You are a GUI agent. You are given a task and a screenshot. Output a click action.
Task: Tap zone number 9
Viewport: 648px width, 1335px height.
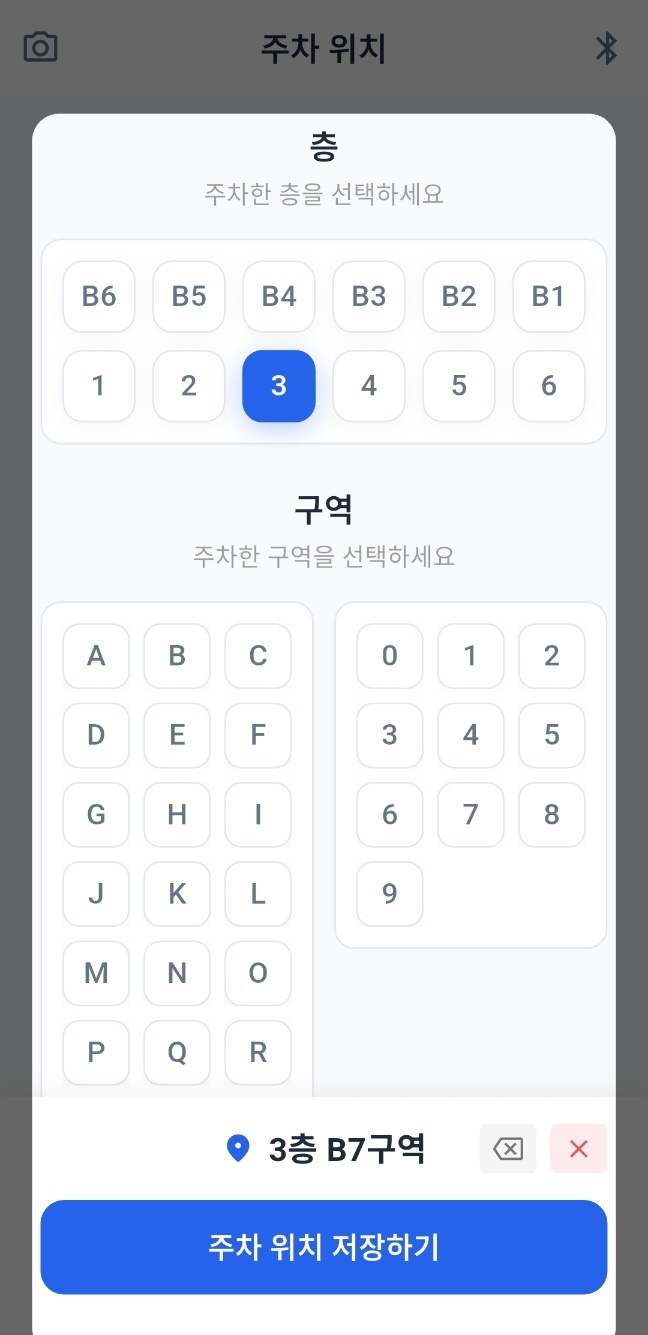click(390, 894)
